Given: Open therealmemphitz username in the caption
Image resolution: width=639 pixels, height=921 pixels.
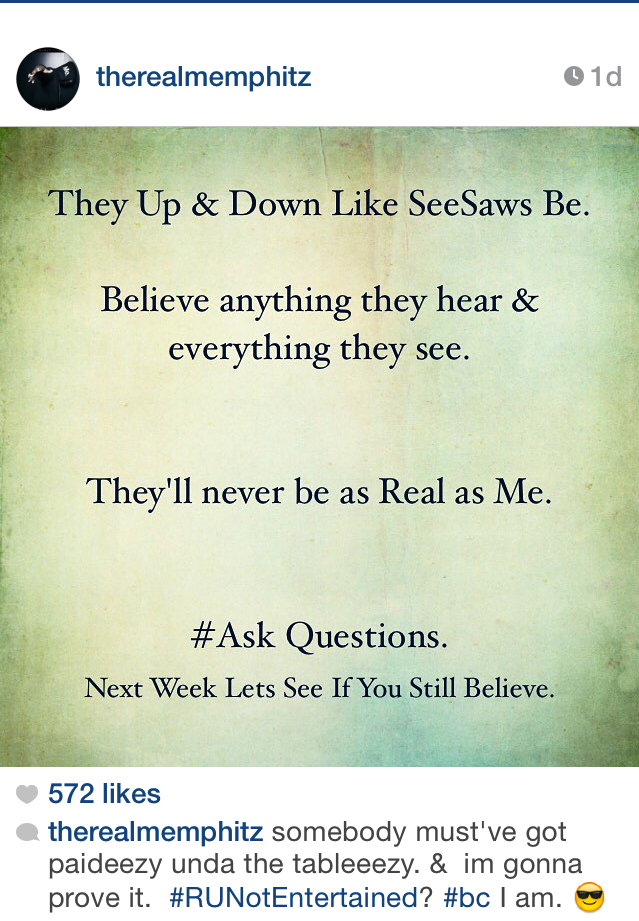Looking at the screenshot, I should 155,831.
